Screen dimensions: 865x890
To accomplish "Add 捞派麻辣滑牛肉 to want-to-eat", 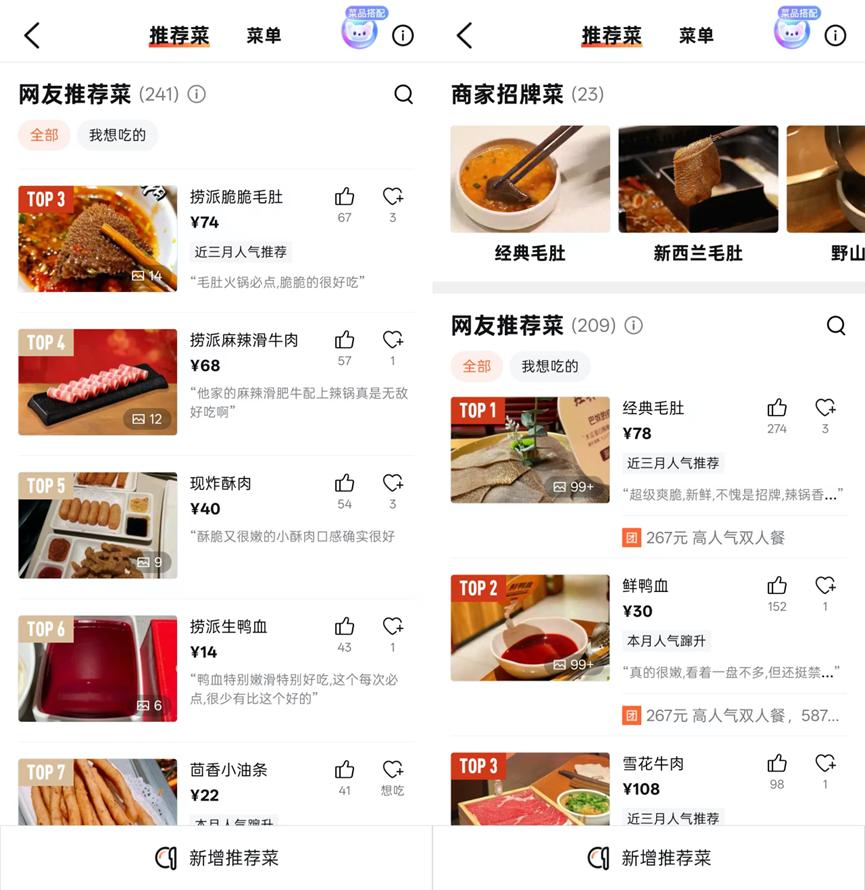I will pyautogui.click(x=393, y=340).
